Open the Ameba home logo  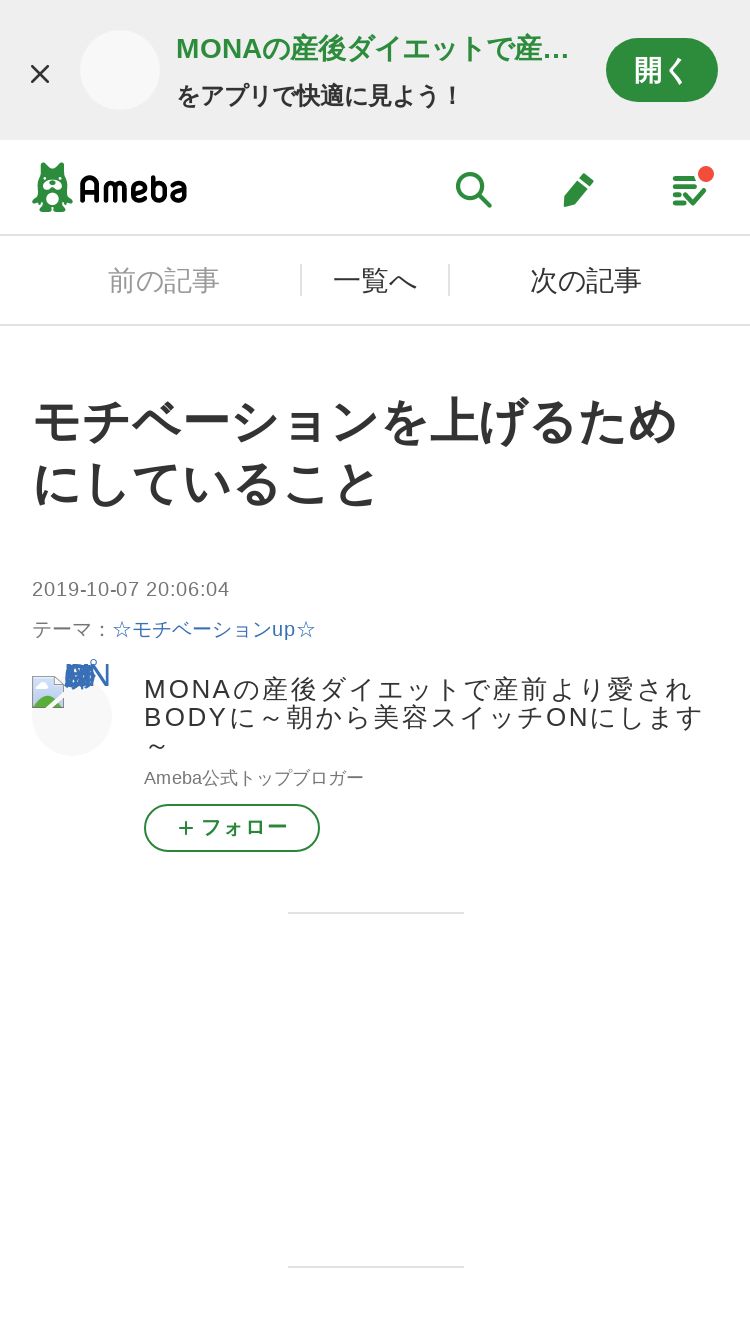(x=110, y=187)
